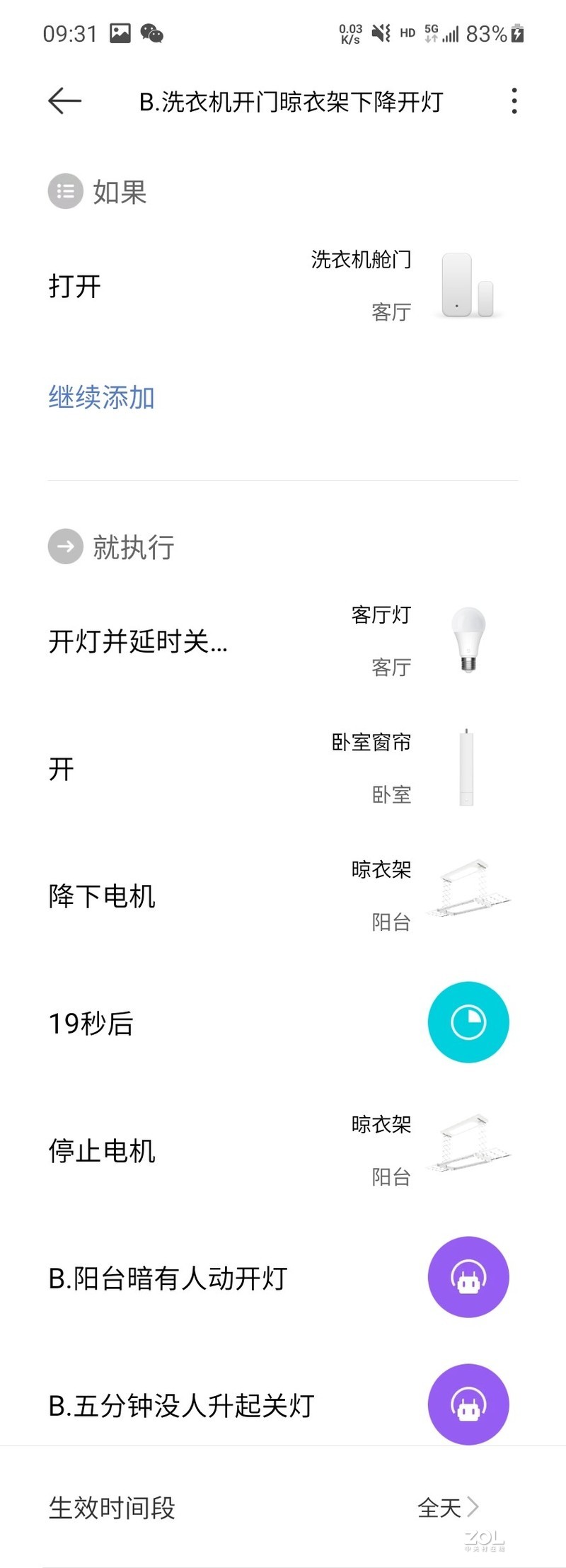Open the three-dot overflow menu

coord(514,101)
